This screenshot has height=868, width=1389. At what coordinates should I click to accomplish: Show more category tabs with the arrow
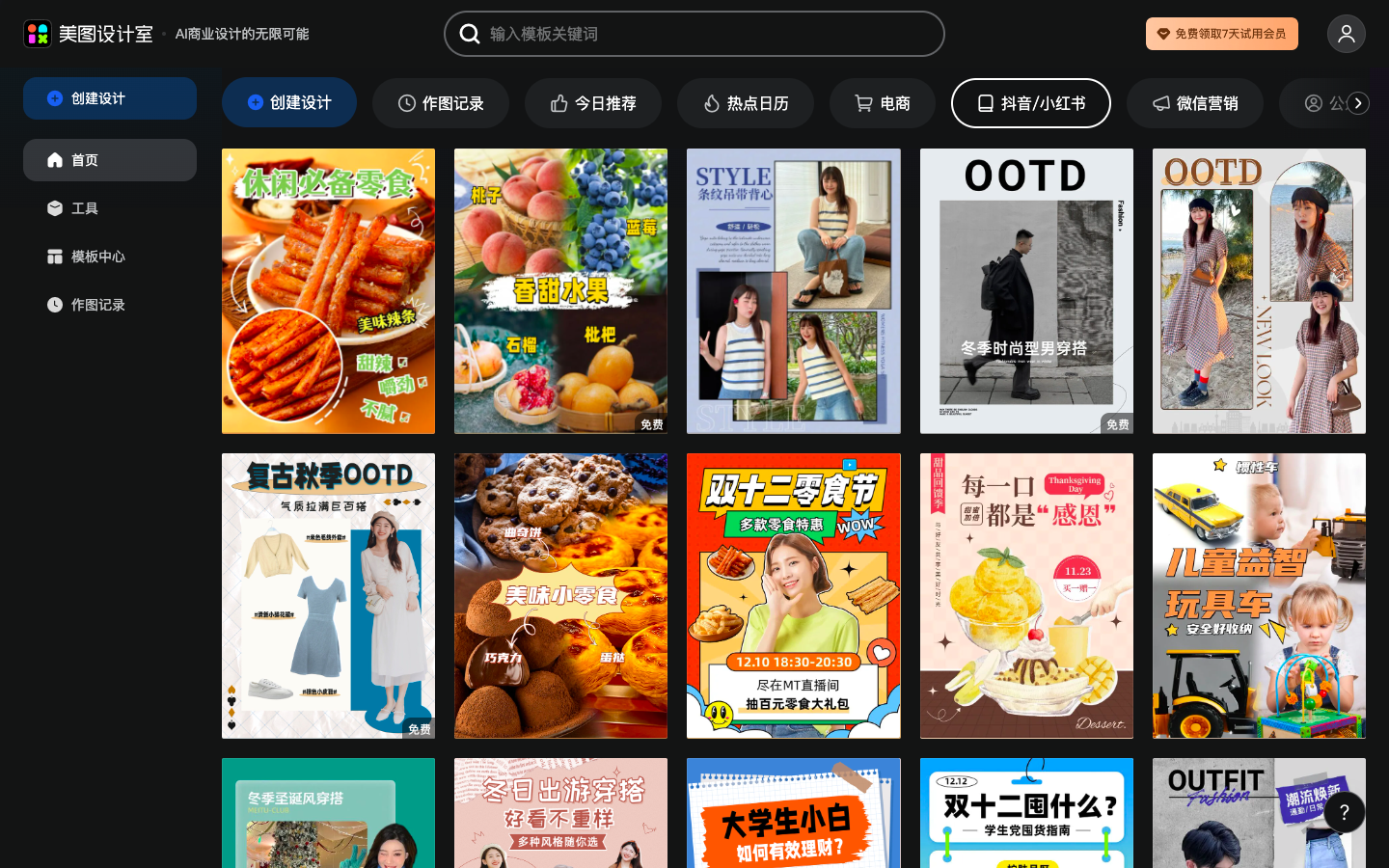click(x=1358, y=103)
